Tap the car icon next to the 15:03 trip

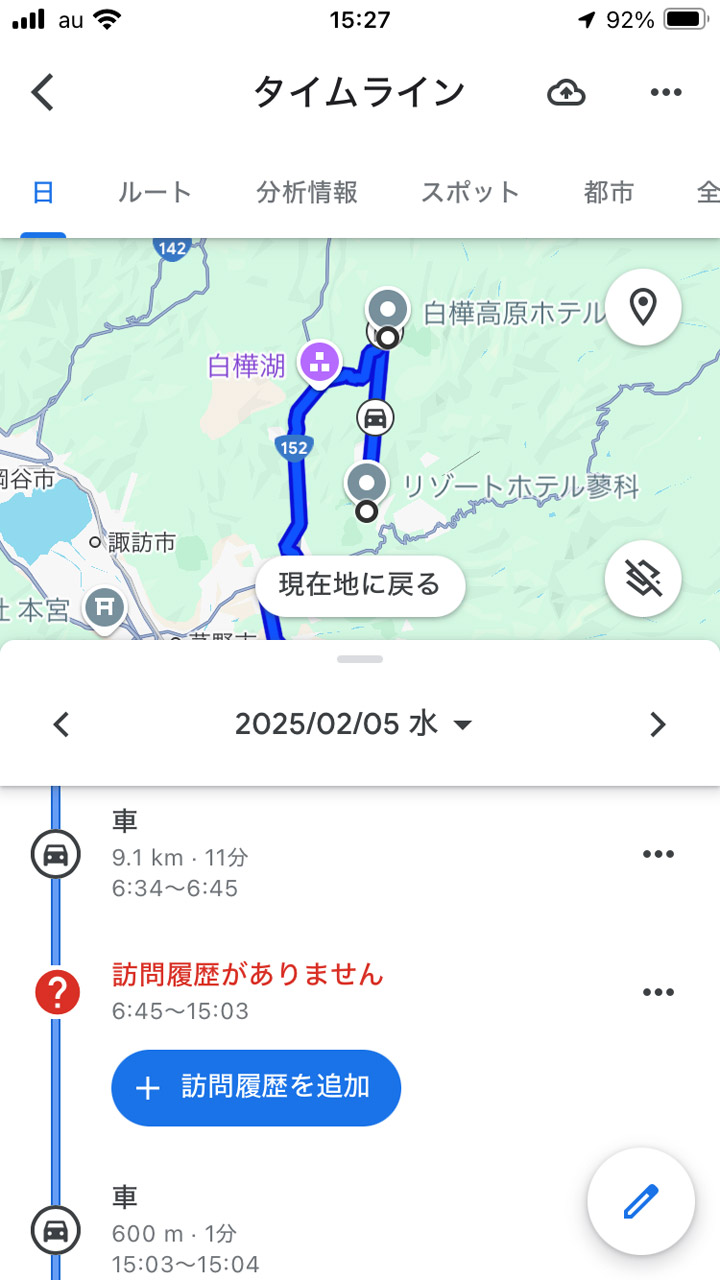(x=56, y=1231)
